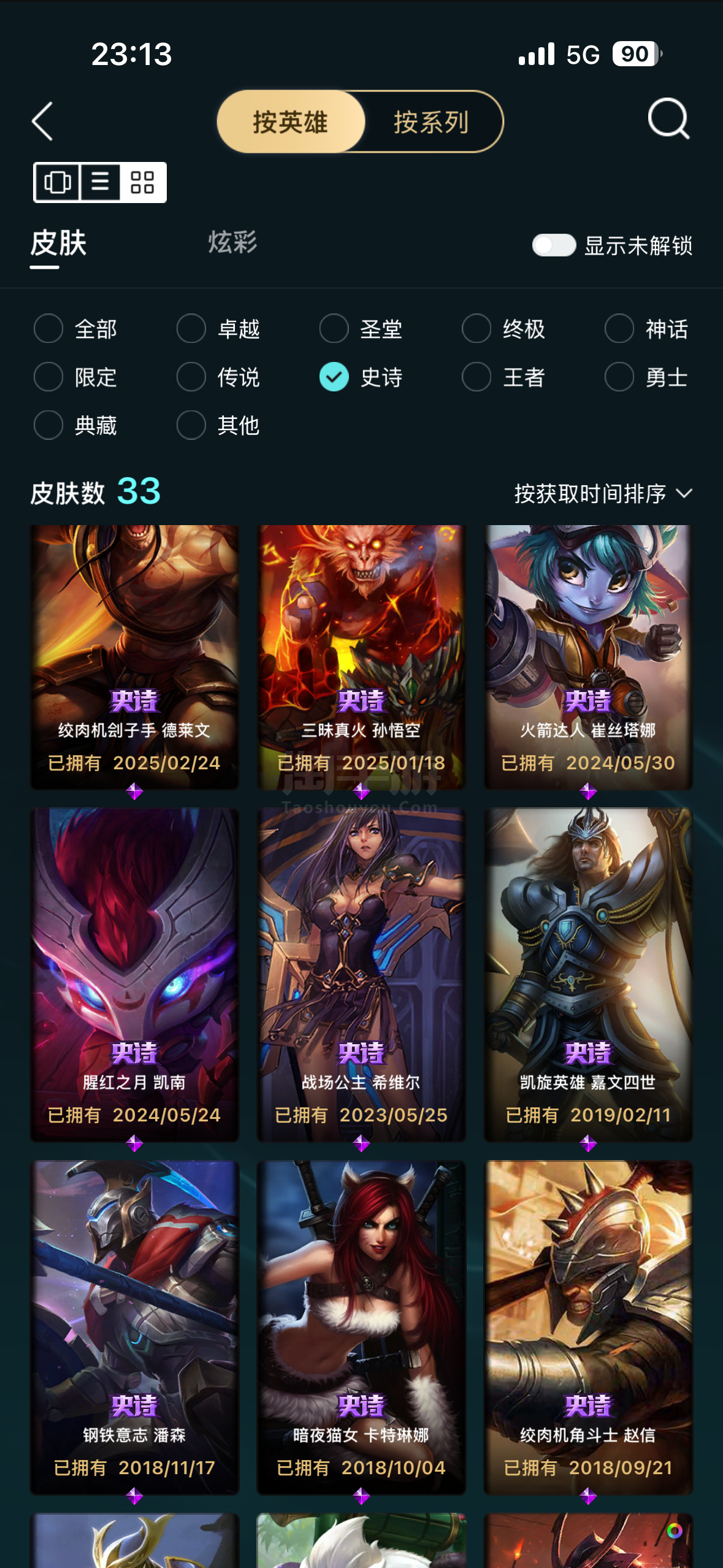Open the 炫彩 tab
Viewport: 723px width, 1568px height.
tap(232, 242)
